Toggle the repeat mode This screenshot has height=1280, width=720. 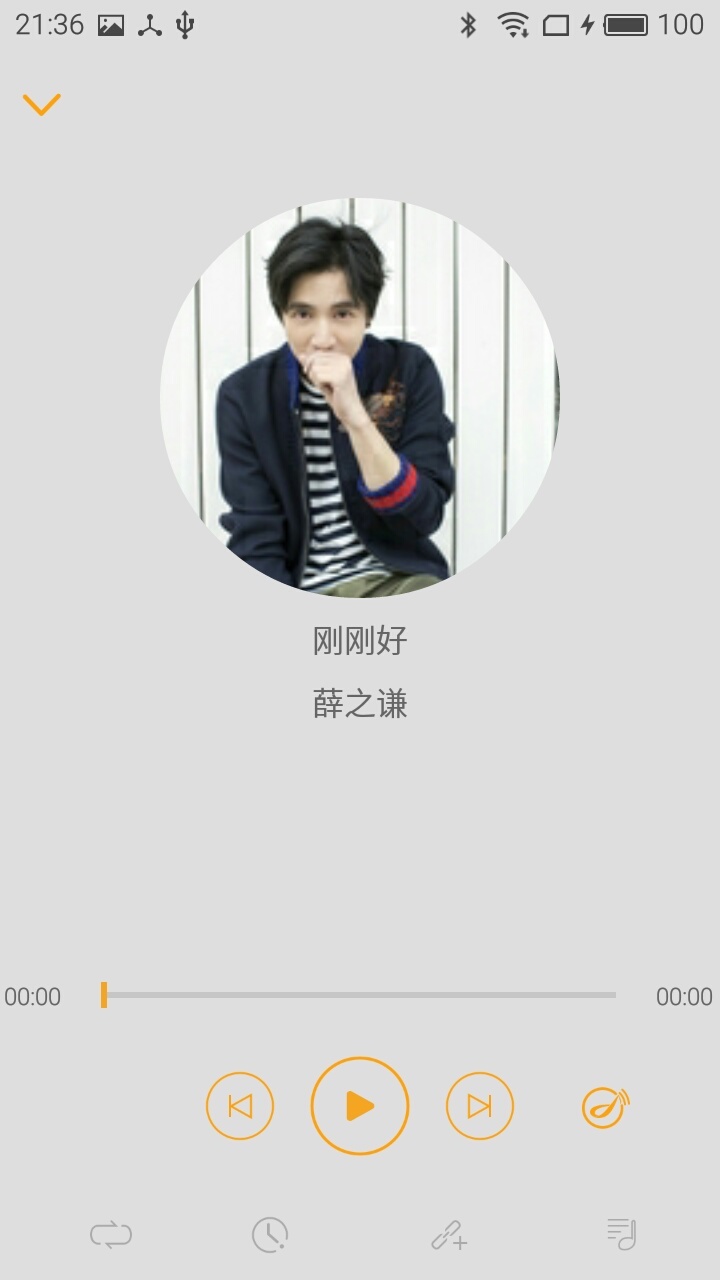(111, 1235)
